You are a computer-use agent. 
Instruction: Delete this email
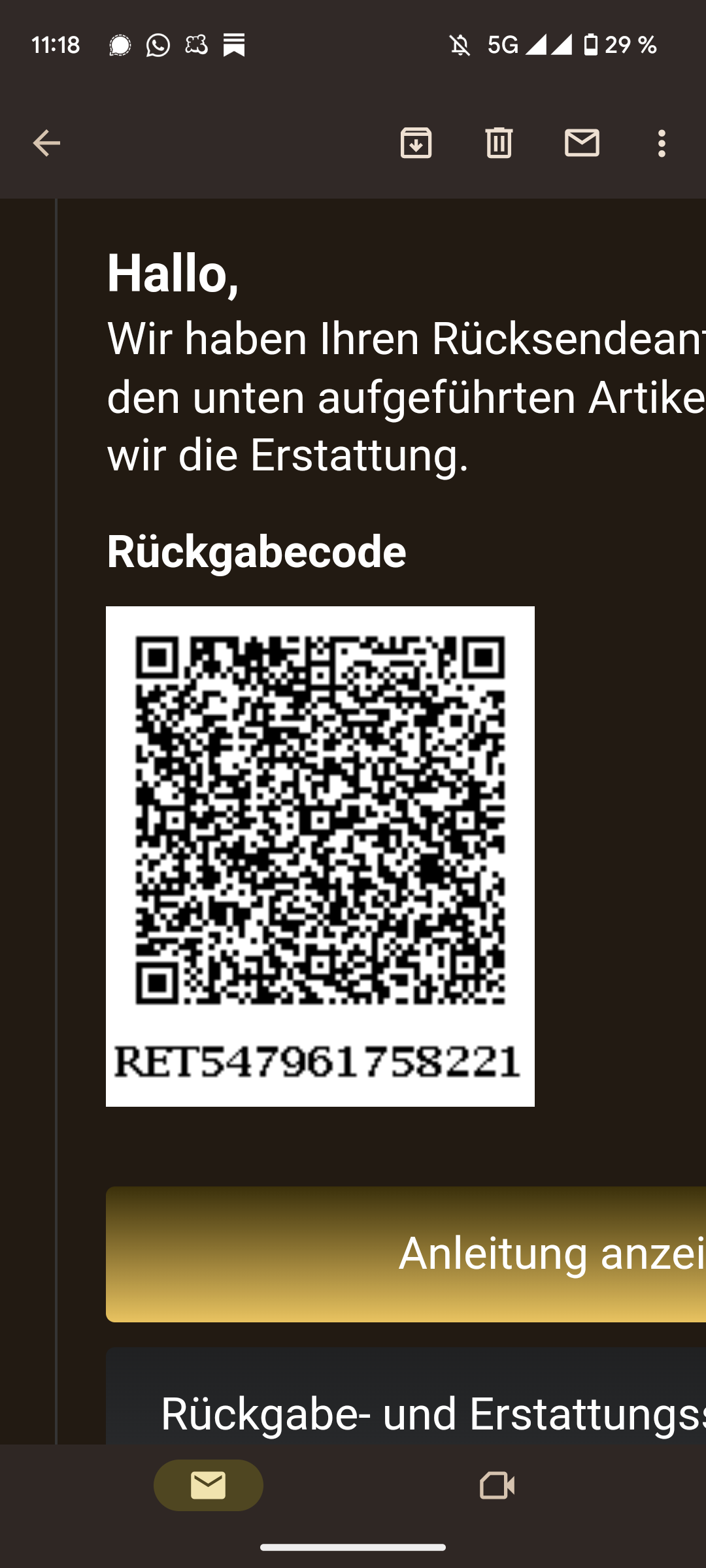click(499, 143)
